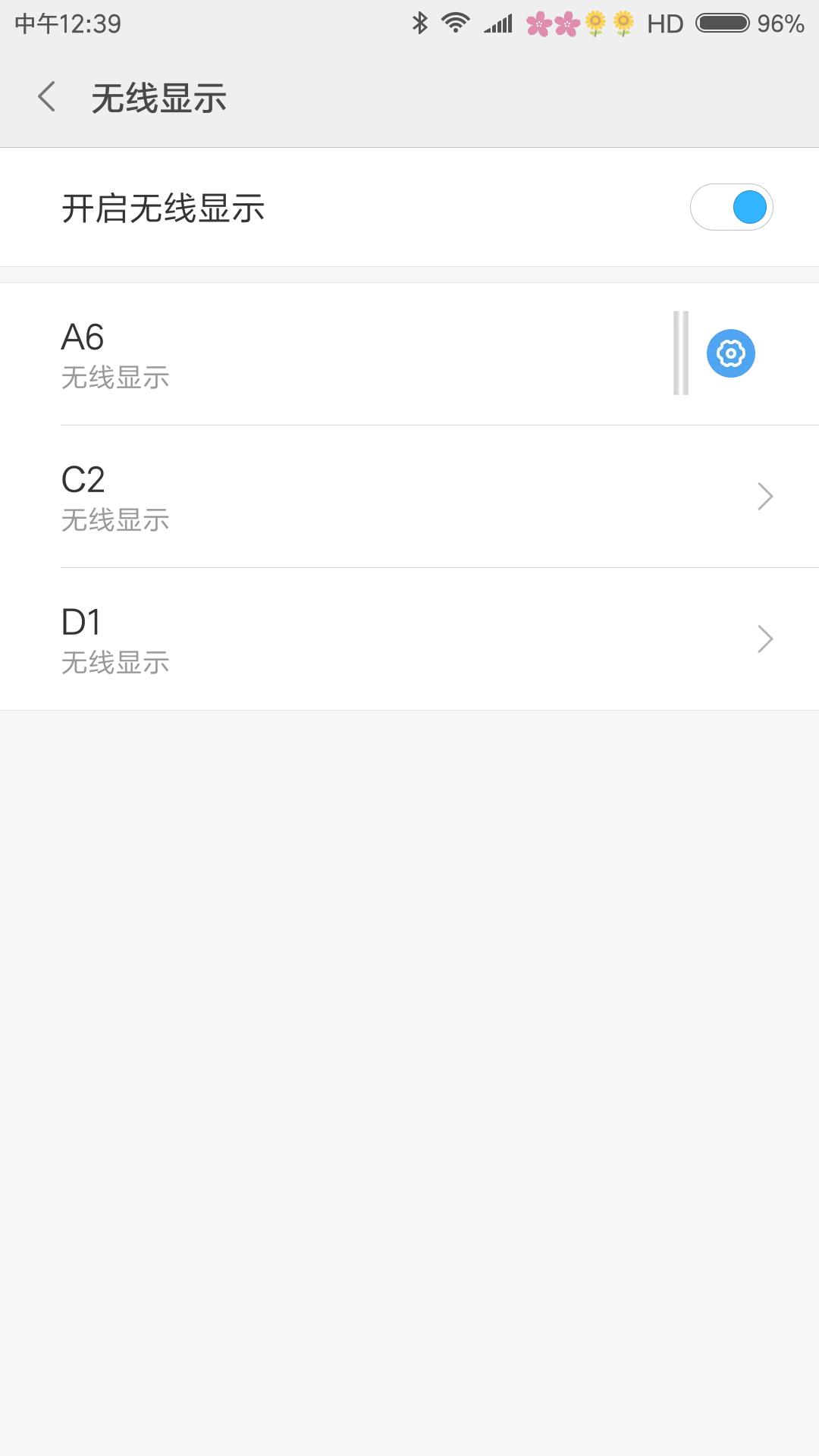Tap the right arrow next to C2
The width and height of the screenshot is (819, 1456).
coord(765,497)
